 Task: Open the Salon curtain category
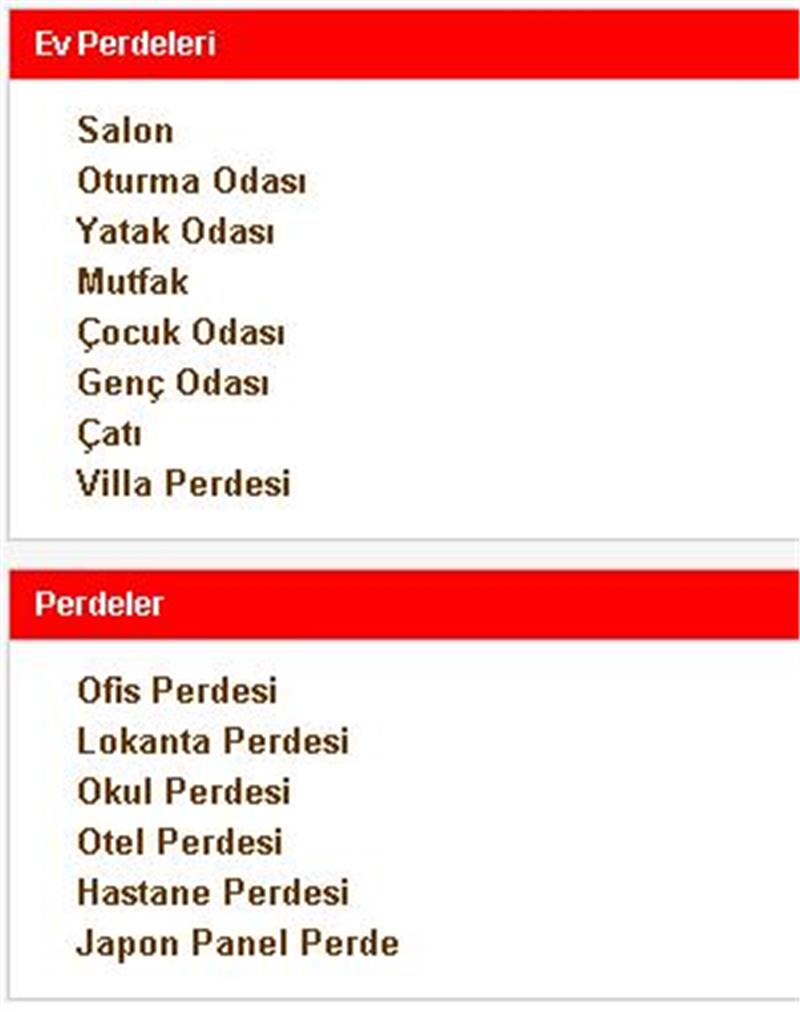125,130
